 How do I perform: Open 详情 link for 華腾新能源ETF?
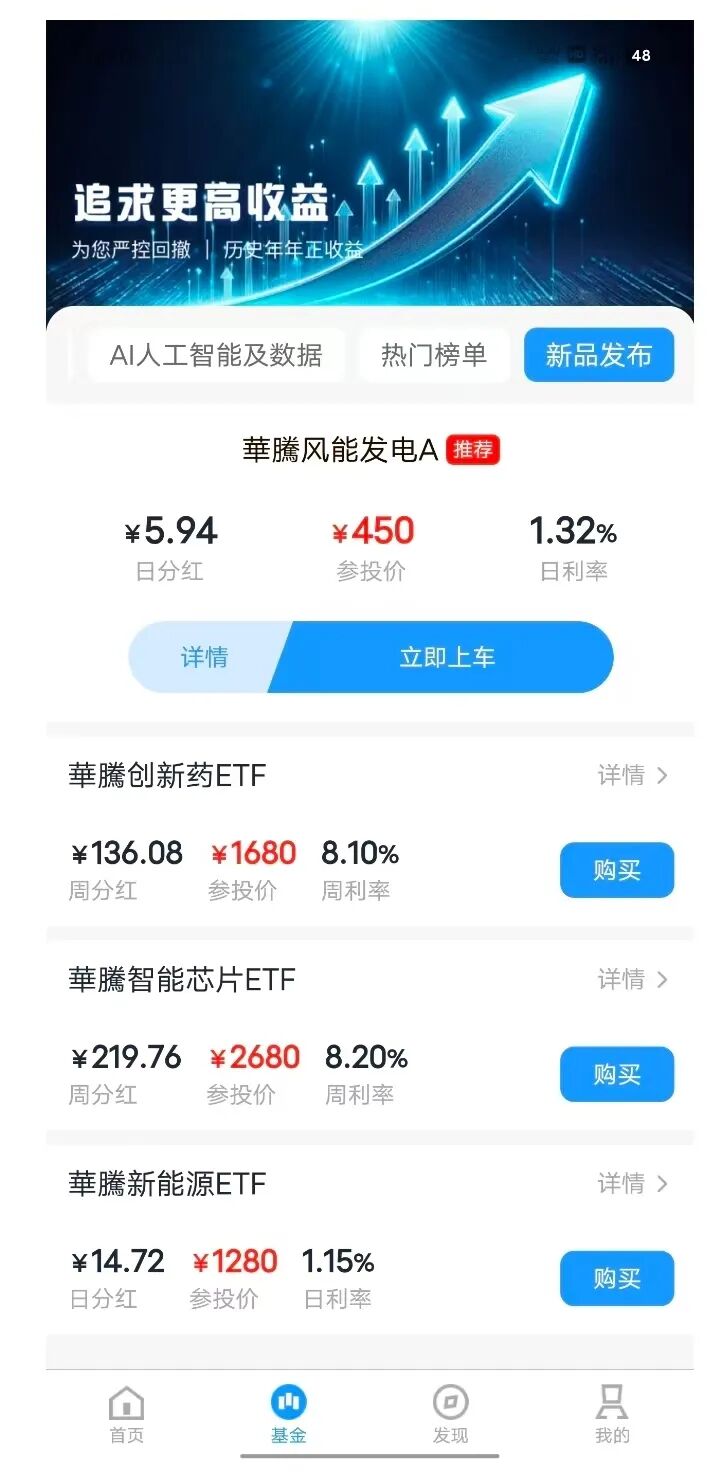point(632,1184)
